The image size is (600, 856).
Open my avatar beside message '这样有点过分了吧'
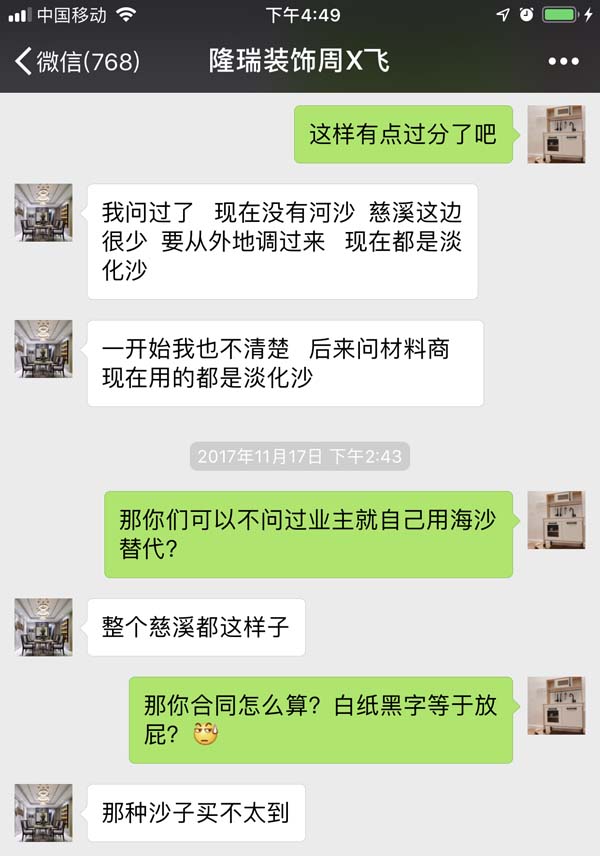point(556,134)
